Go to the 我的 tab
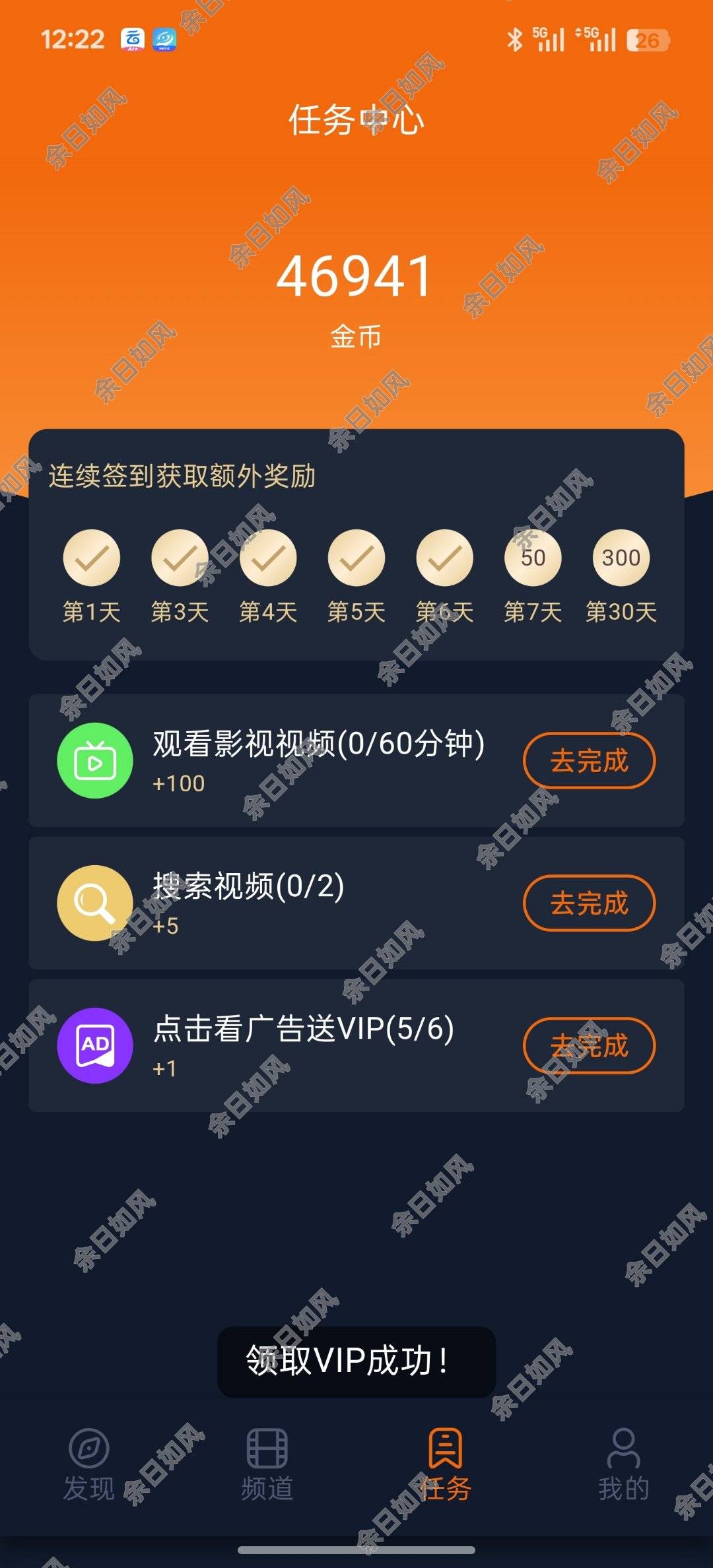This screenshot has width=713, height=1568. pyautogui.click(x=623, y=1464)
